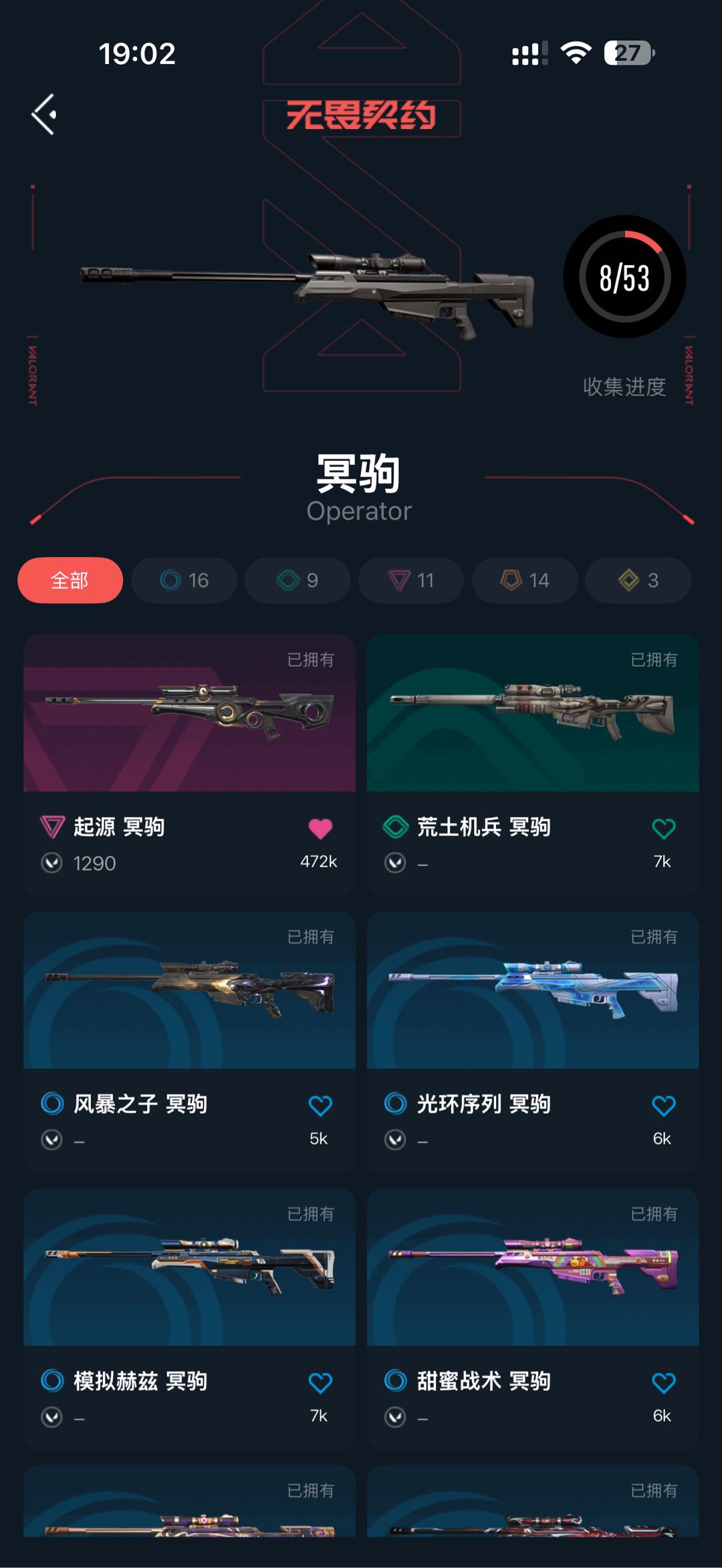The width and height of the screenshot is (722, 1568).
Task: Open the 起源 冥驹 skin card
Action: coord(189,764)
